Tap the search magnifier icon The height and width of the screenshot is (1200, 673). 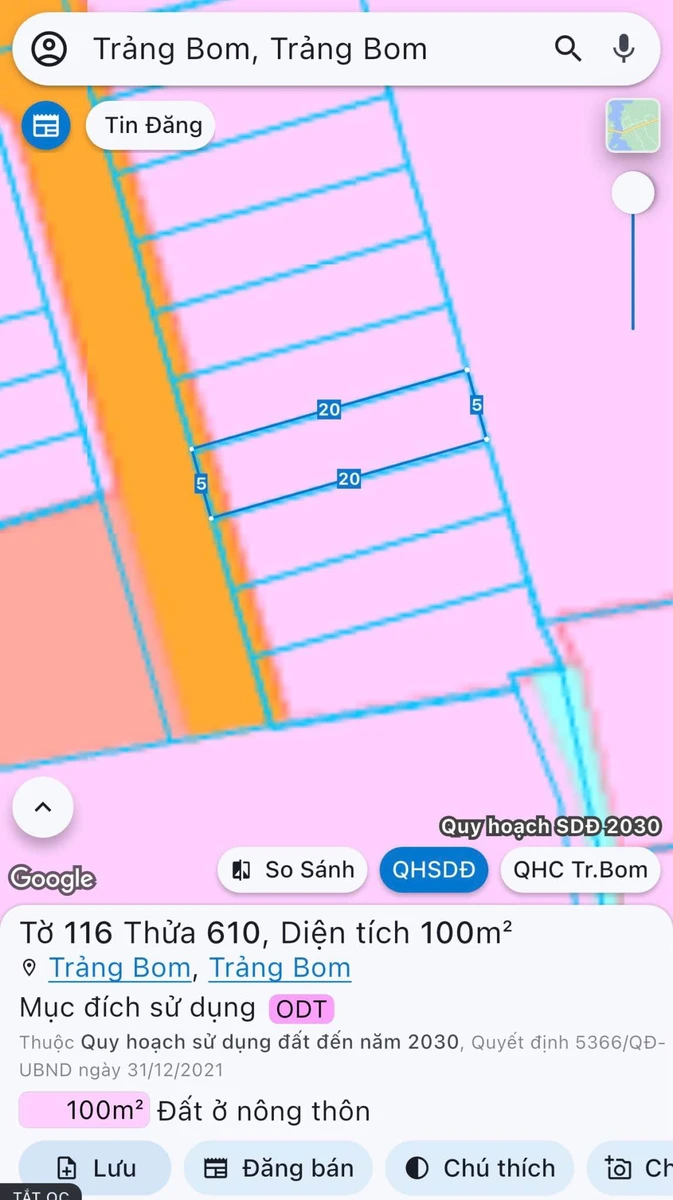click(x=568, y=48)
